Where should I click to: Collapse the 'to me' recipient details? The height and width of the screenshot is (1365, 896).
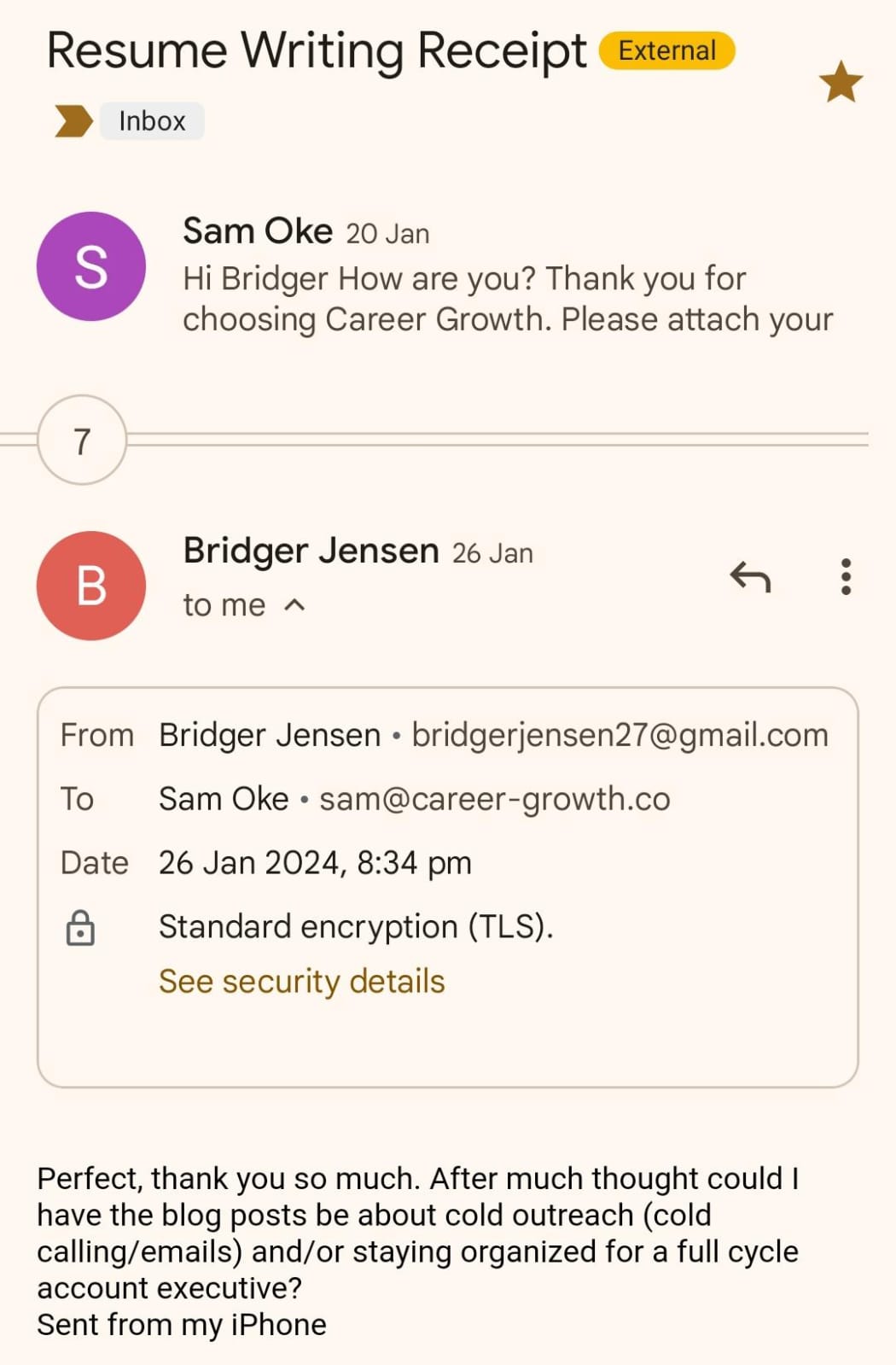294,605
